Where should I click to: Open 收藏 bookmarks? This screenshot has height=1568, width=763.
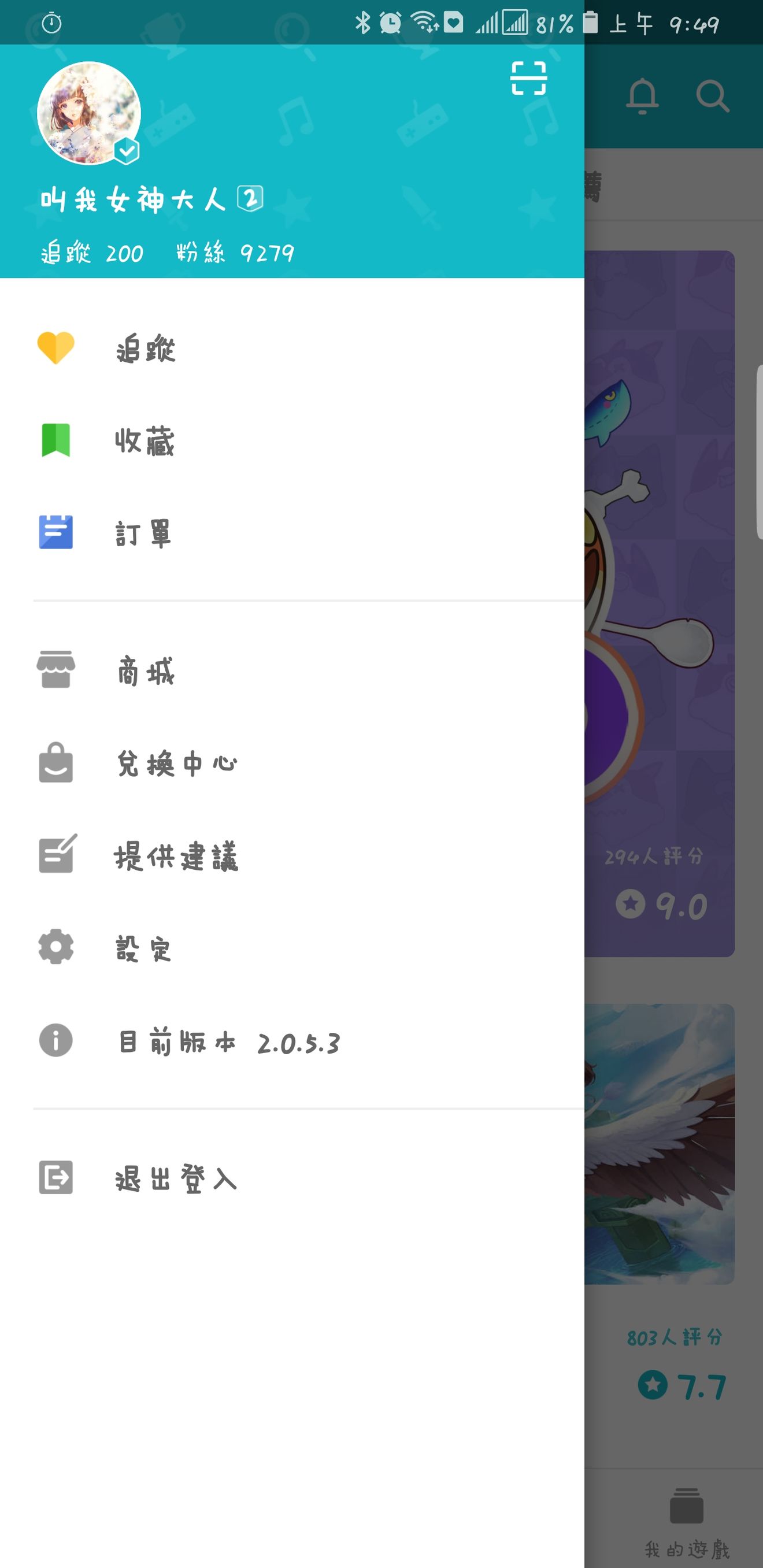(145, 442)
